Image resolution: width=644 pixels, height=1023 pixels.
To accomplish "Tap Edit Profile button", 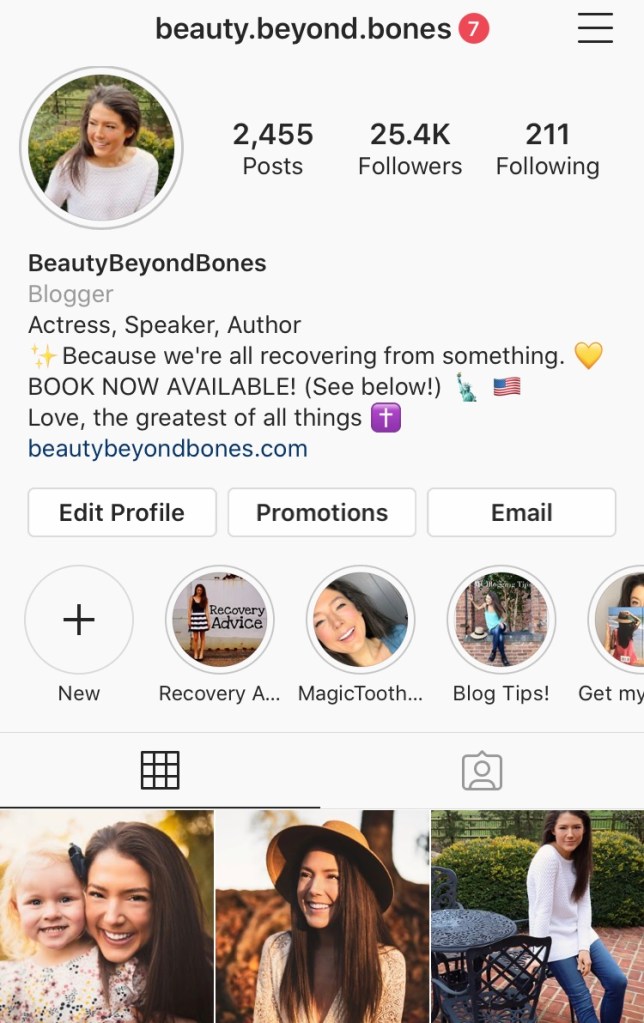I will [122, 512].
